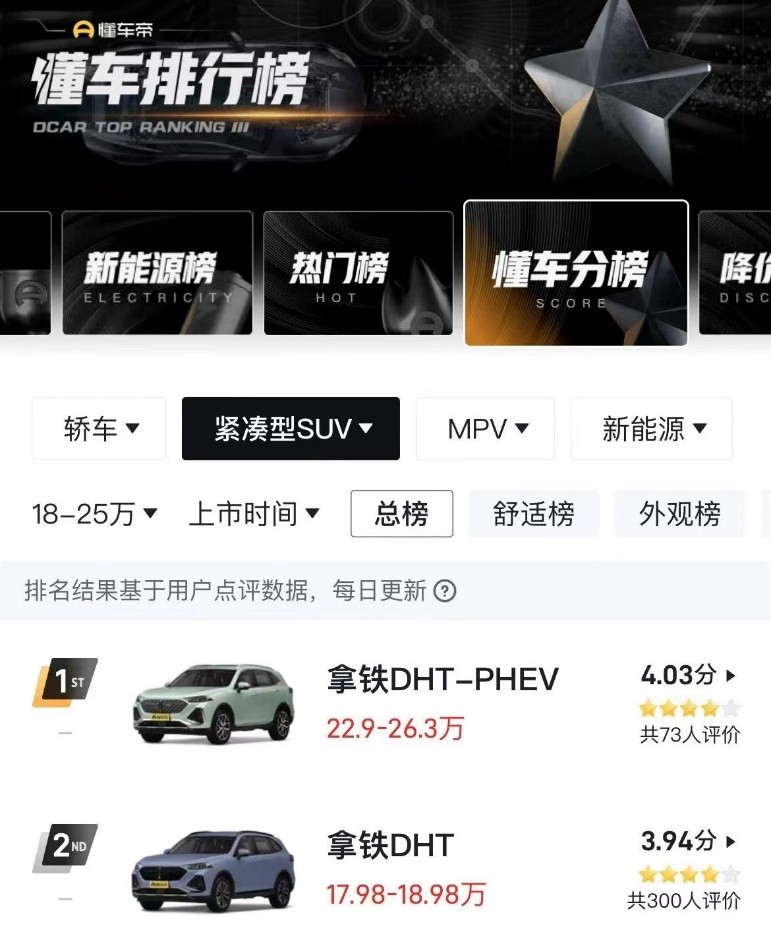Open the 拿铁DHT car listing
Image resolution: width=771 pixels, height=945 pixels.
tap(390, 845)
